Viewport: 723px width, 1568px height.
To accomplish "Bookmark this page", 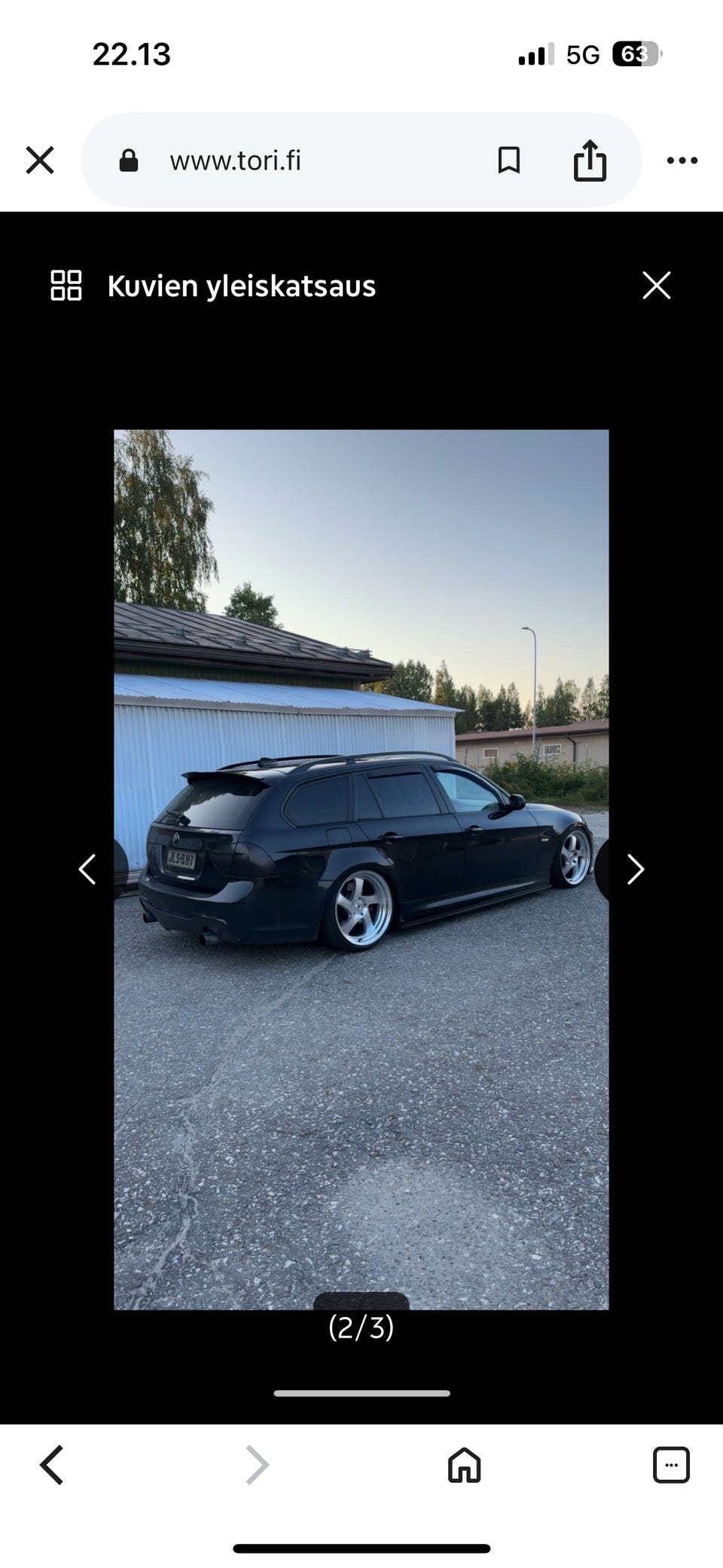I will coord(509,160).
